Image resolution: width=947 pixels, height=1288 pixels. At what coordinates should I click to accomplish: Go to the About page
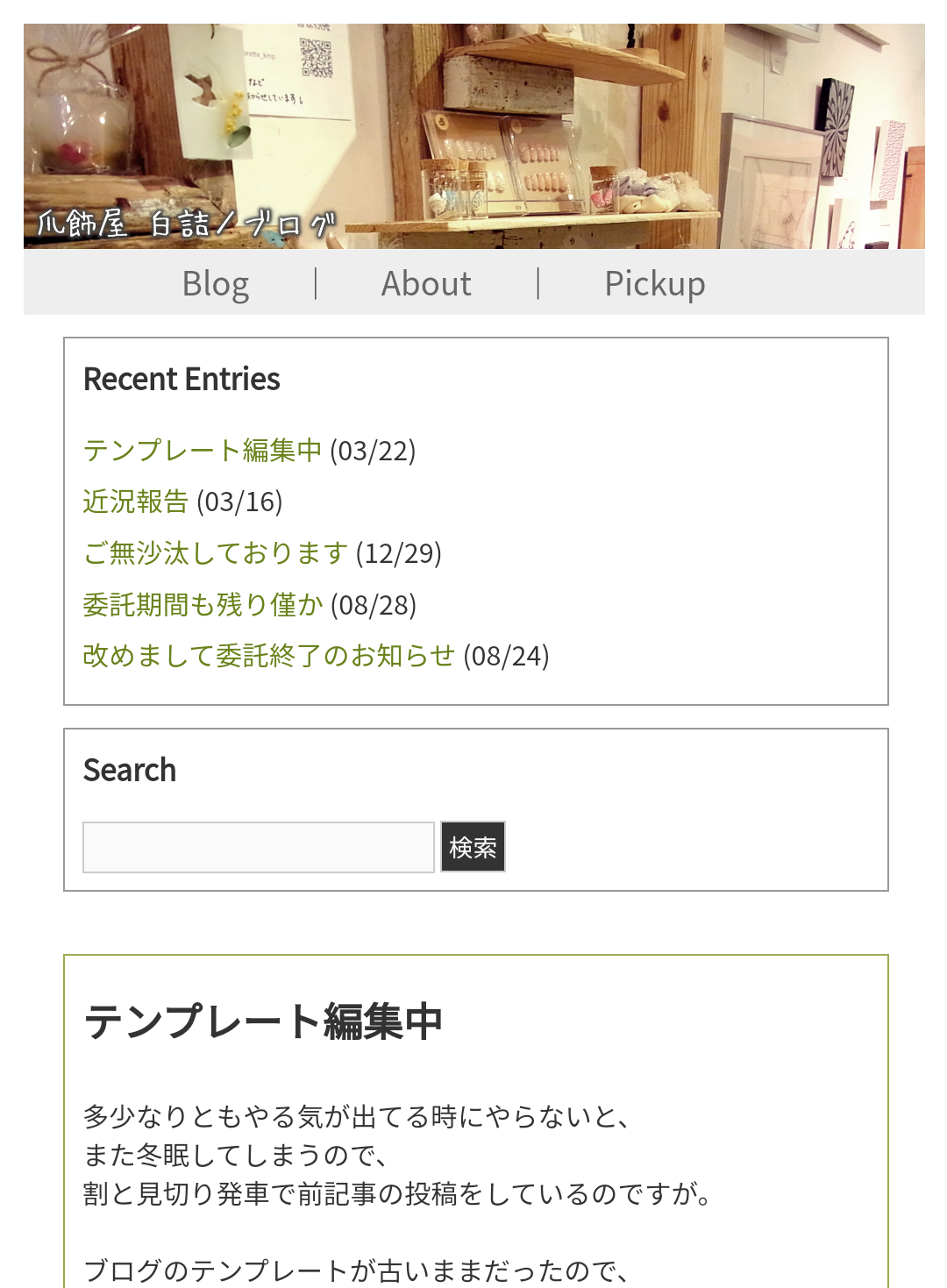pos(426,283)
